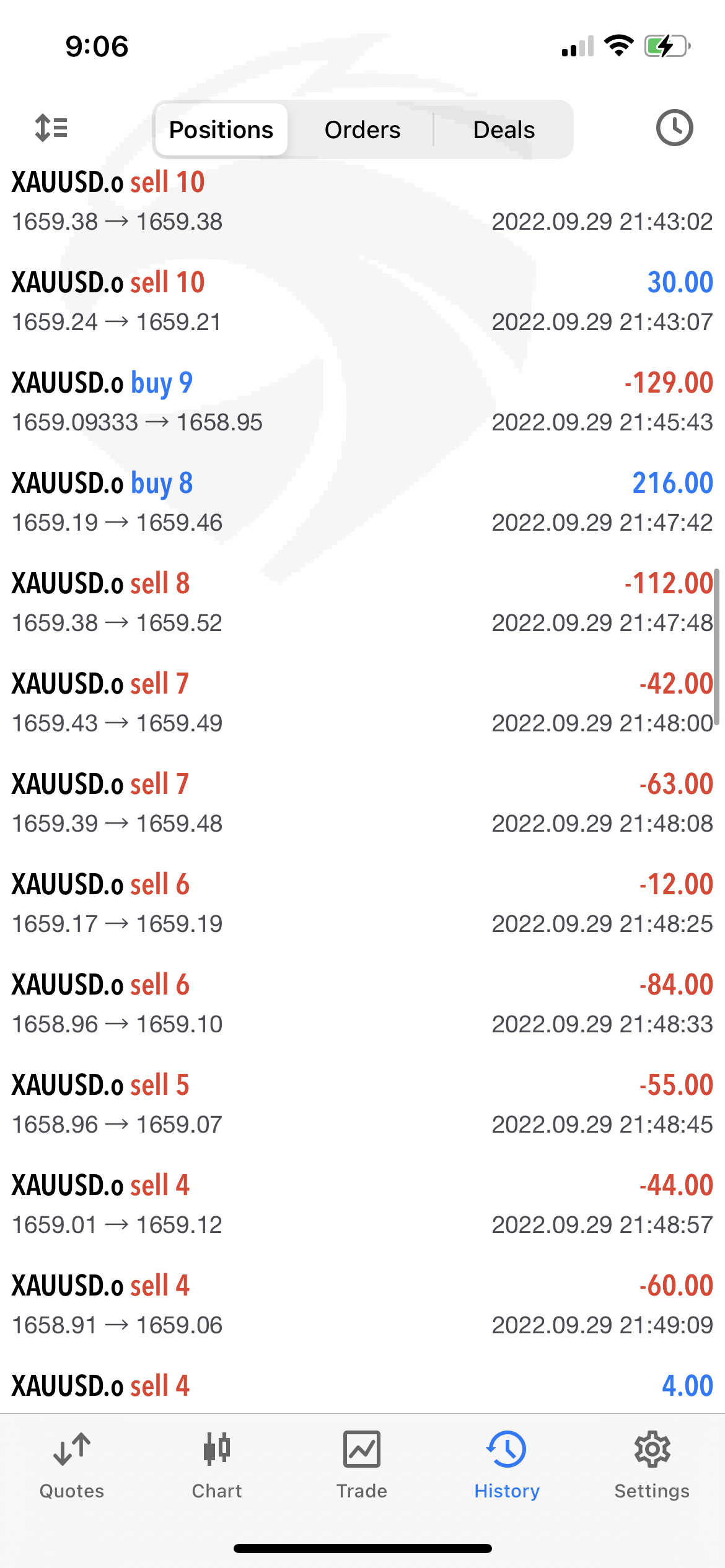Viewport: 725px width, 1568px height.
Task: Open the Chart tab
Action: (x=217, y=1465)
